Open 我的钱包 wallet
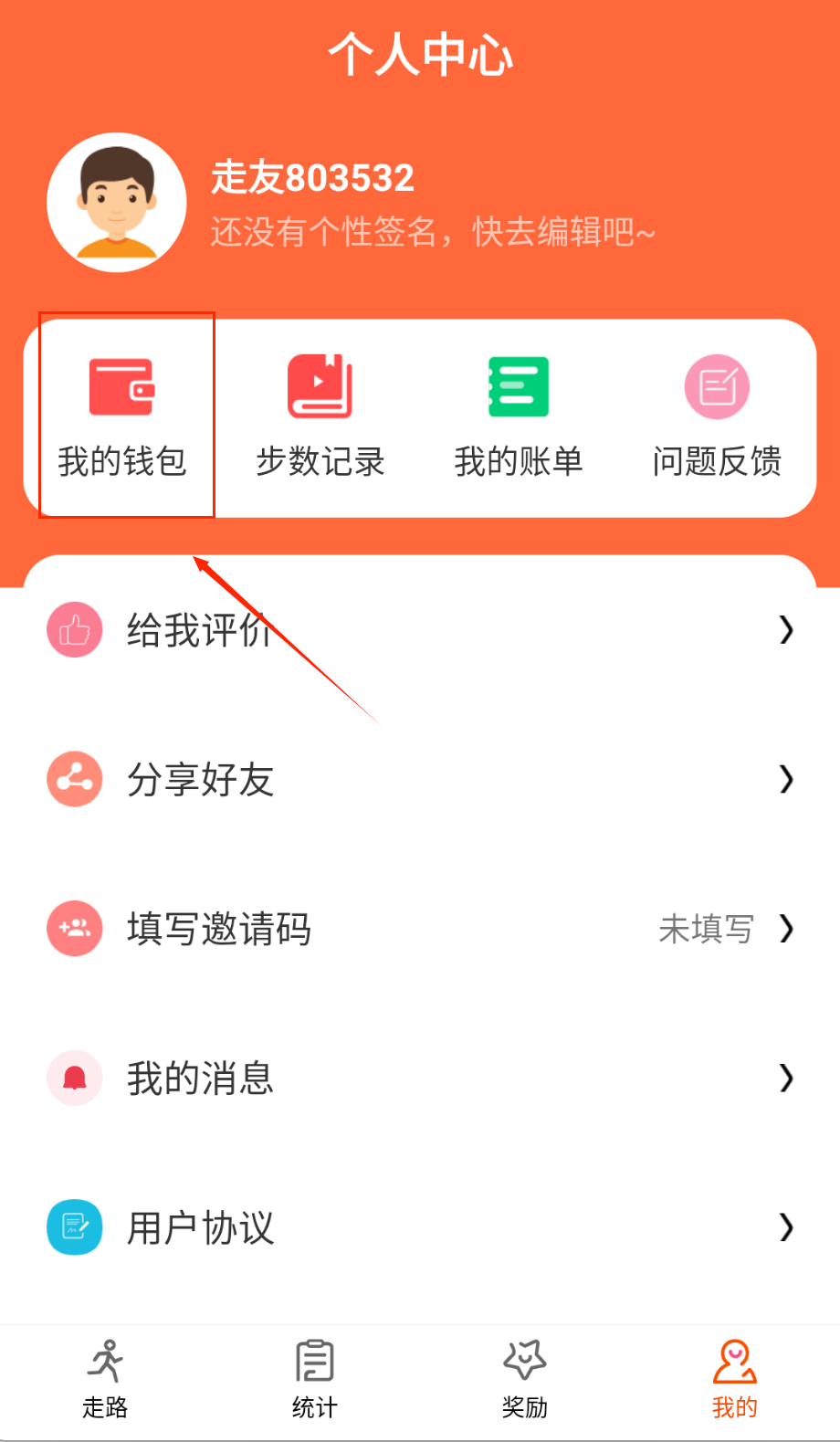The image size is (840, 1442). tap(122, 416)
